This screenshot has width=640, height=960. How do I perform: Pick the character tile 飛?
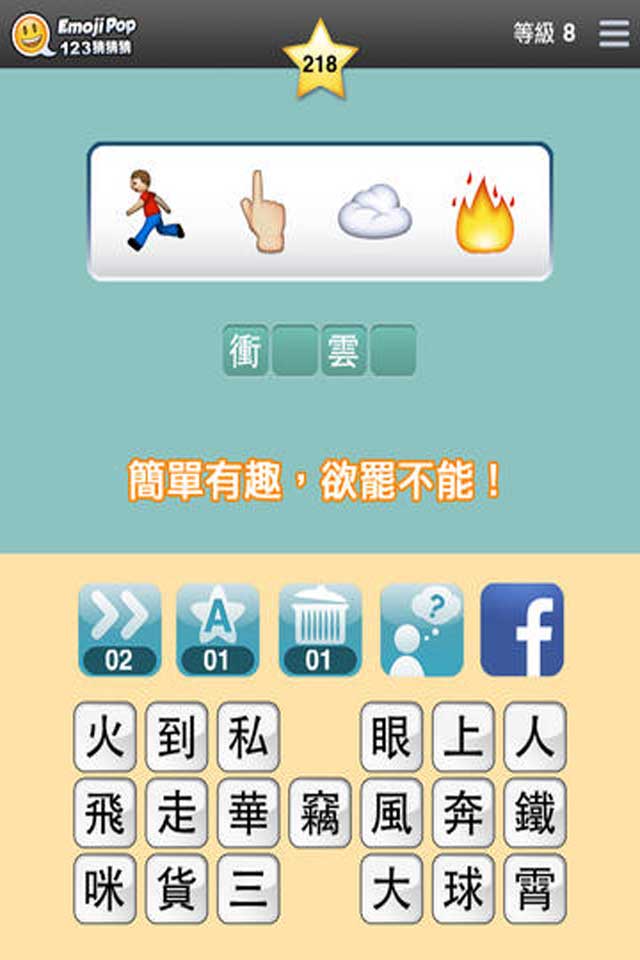[104, 813]
